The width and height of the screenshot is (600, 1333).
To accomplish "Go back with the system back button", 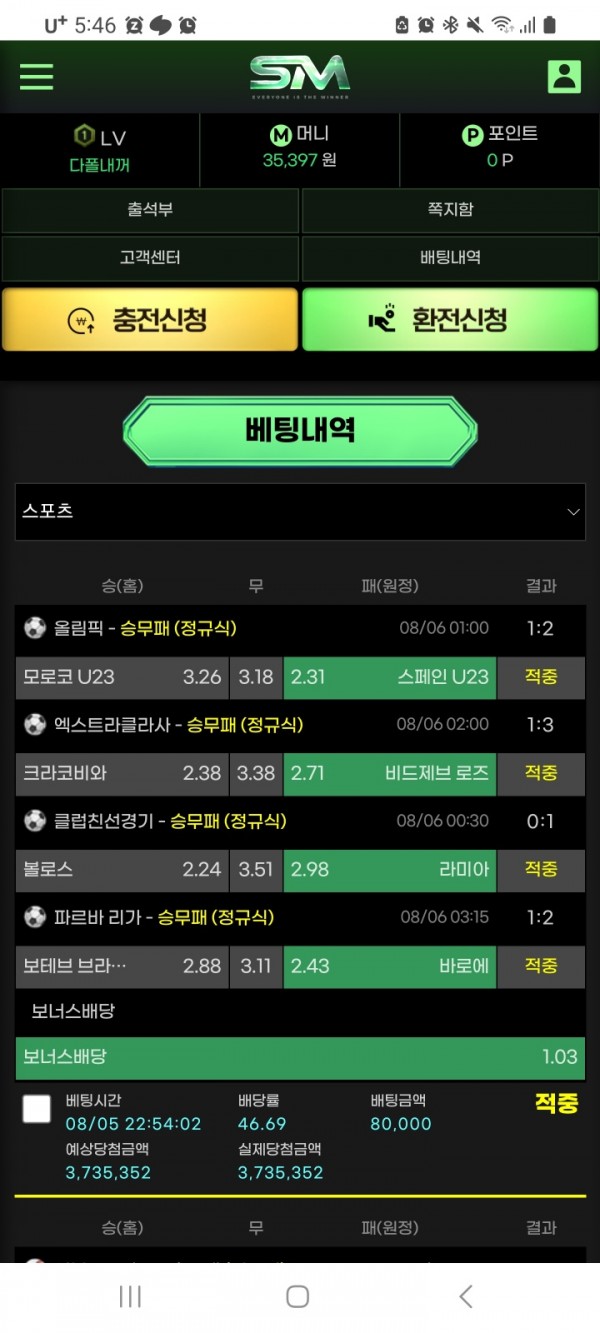I will [x=465, y=1297].
